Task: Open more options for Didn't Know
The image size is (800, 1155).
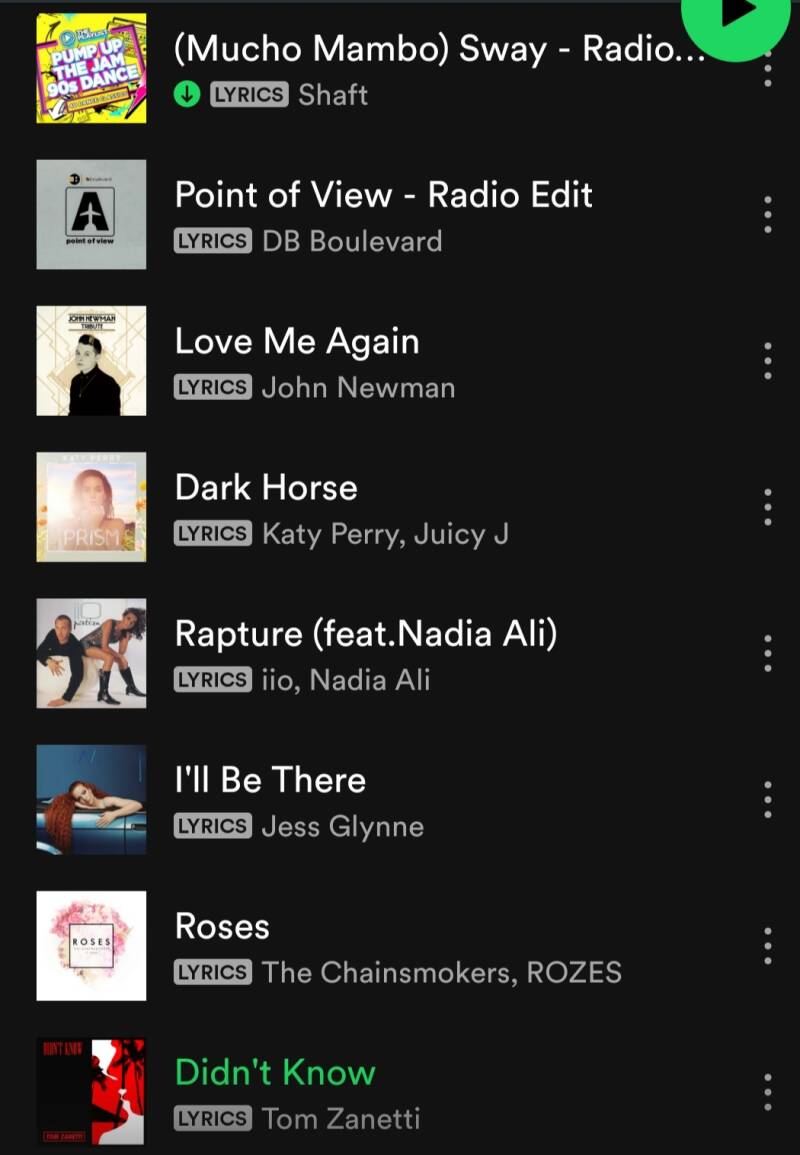Action: click(767, 1092)
